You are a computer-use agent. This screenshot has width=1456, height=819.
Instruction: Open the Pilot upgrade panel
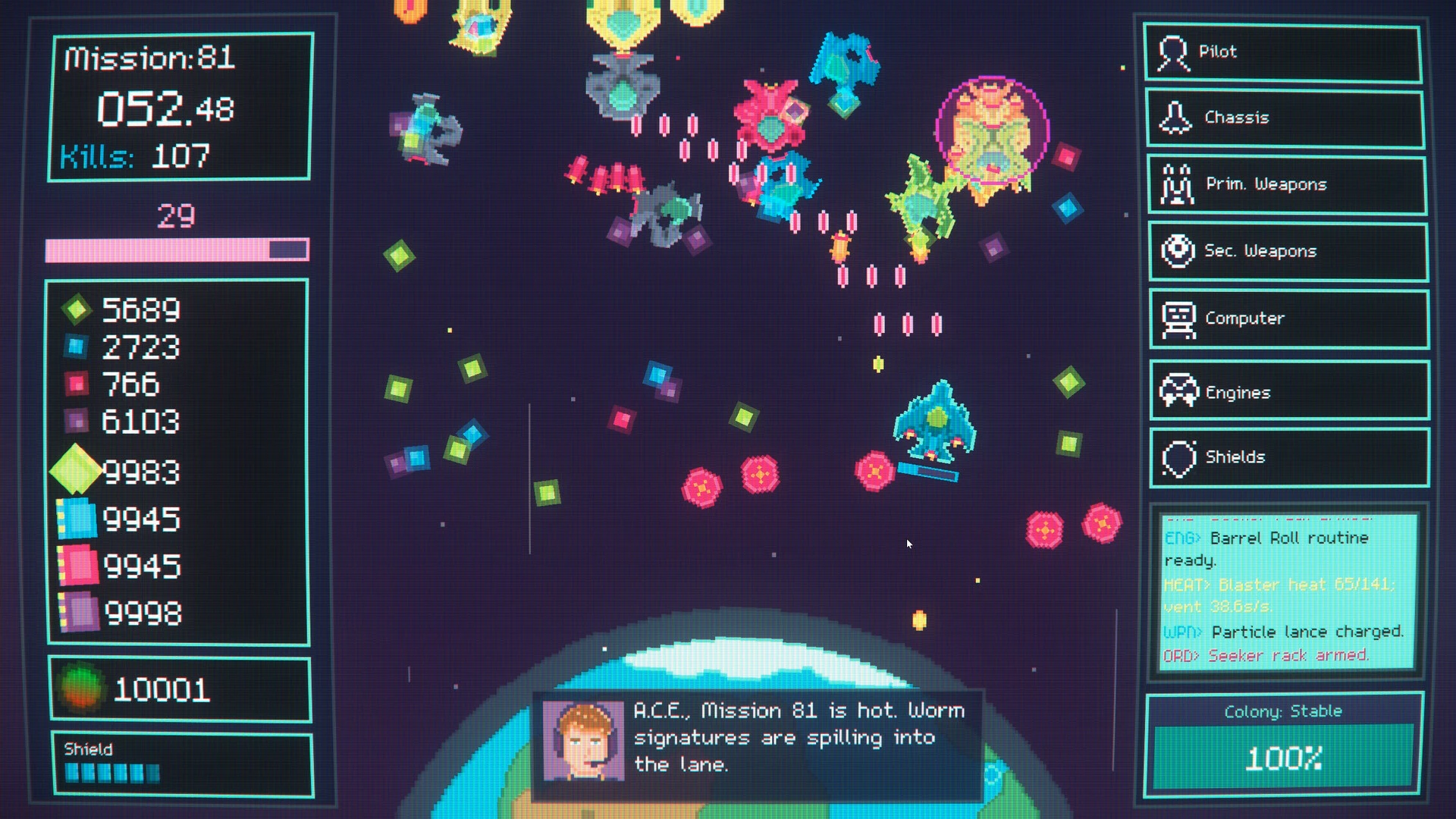[1282, 52]
